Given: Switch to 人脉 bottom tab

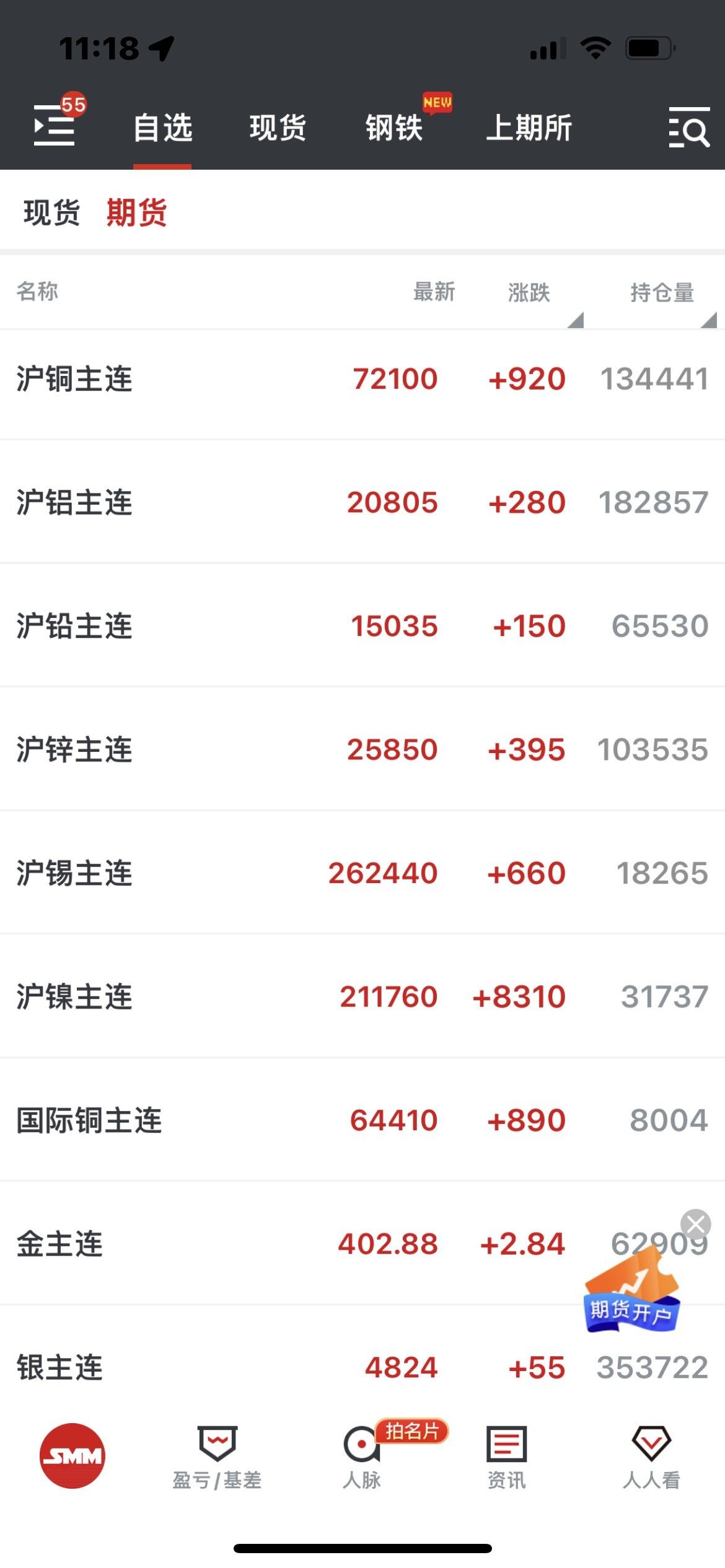Looking at the screenshot, I should click(362, 1458).
